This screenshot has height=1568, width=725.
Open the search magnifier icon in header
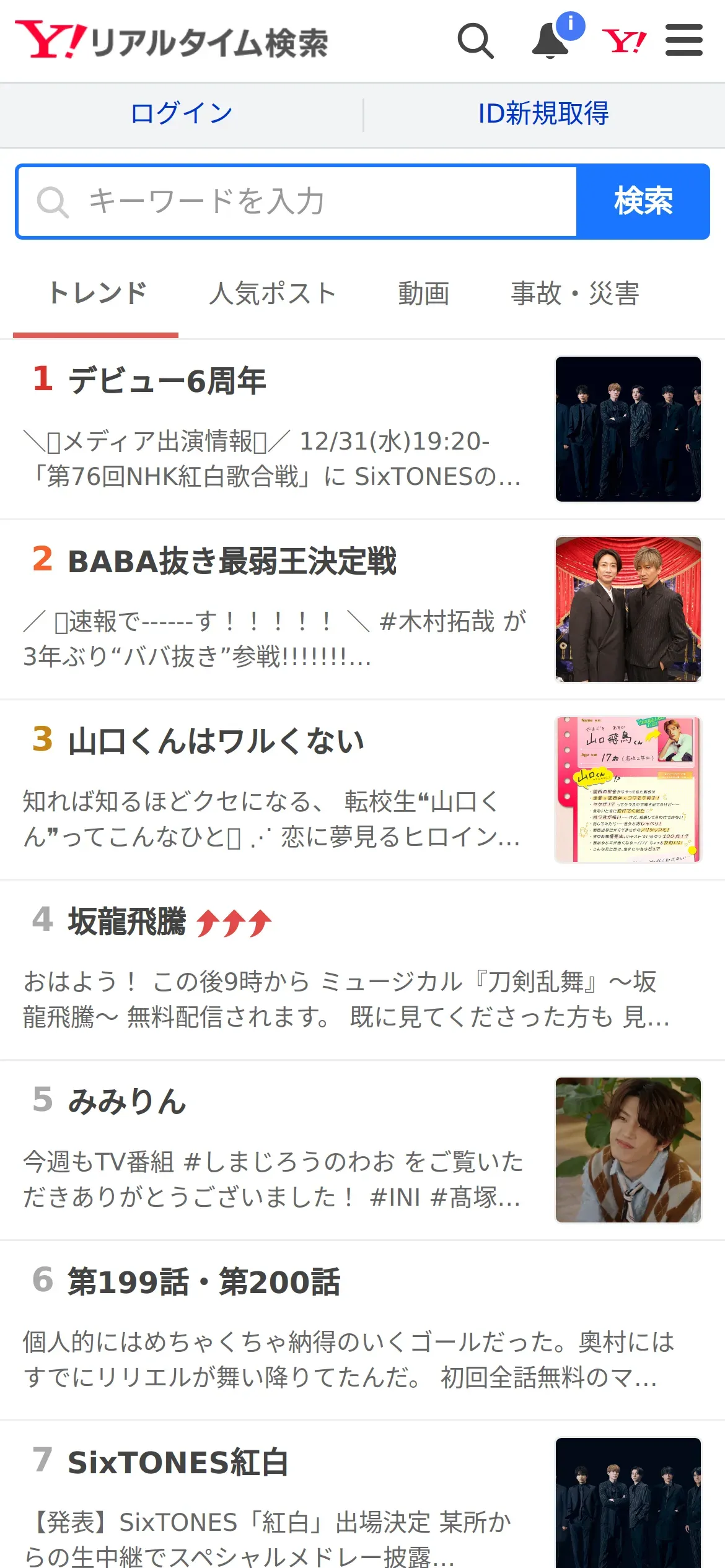[475, 41]
